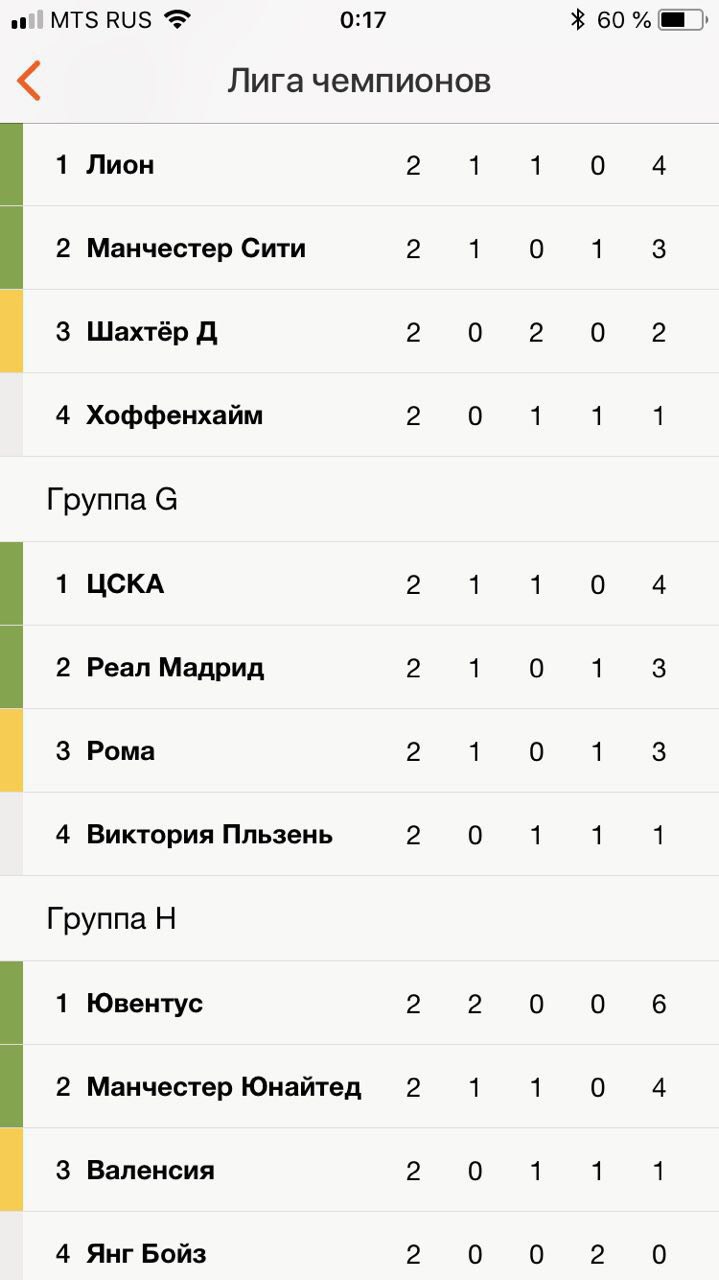Go back from the Лига чемпионов screen

click(29, 81)
